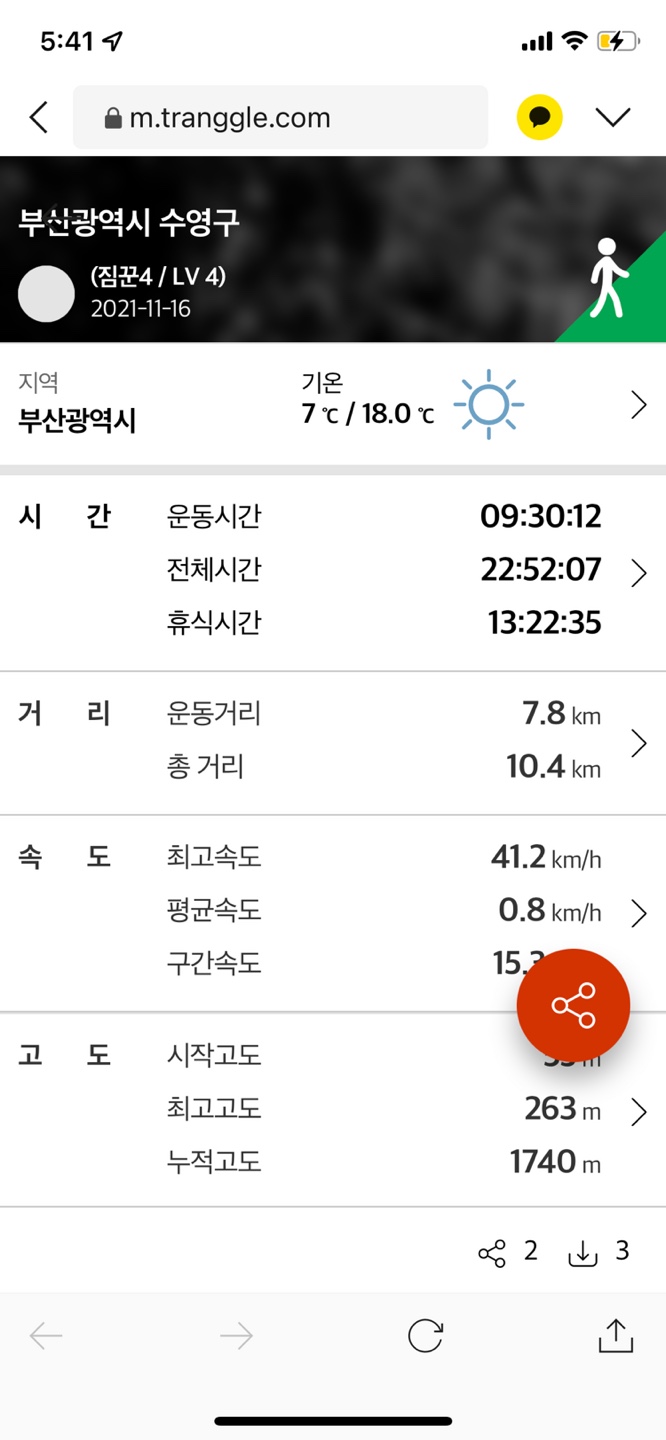Open the 시간 details row
This screenshot has height=1440, width=666.
pyautogui.click(x=333, y=572)
